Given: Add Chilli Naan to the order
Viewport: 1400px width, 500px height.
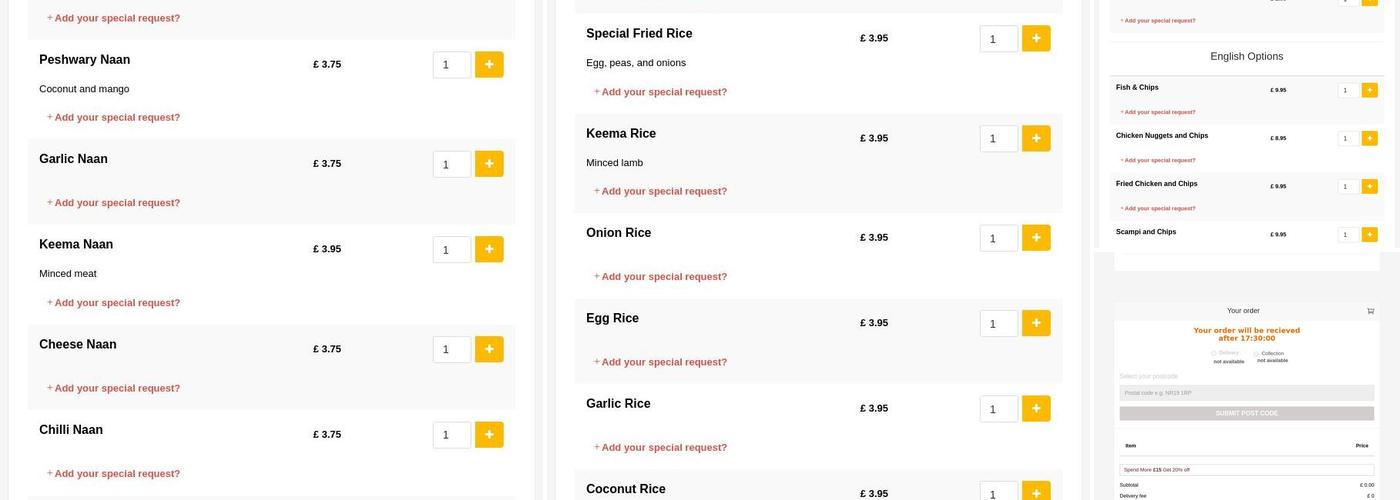Looking at the screenshot, I should tap(489, 435).
